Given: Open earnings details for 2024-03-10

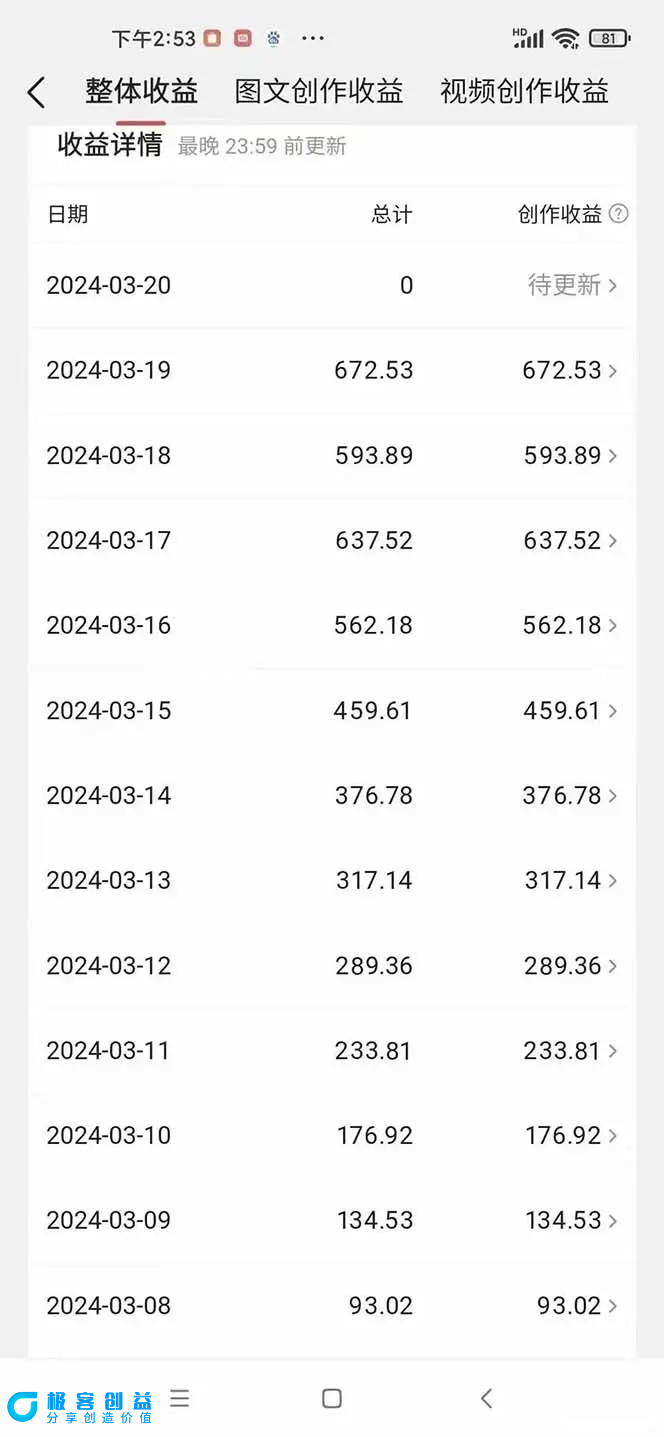Looking at the screenshot, I should click(x=612, y=1136).
